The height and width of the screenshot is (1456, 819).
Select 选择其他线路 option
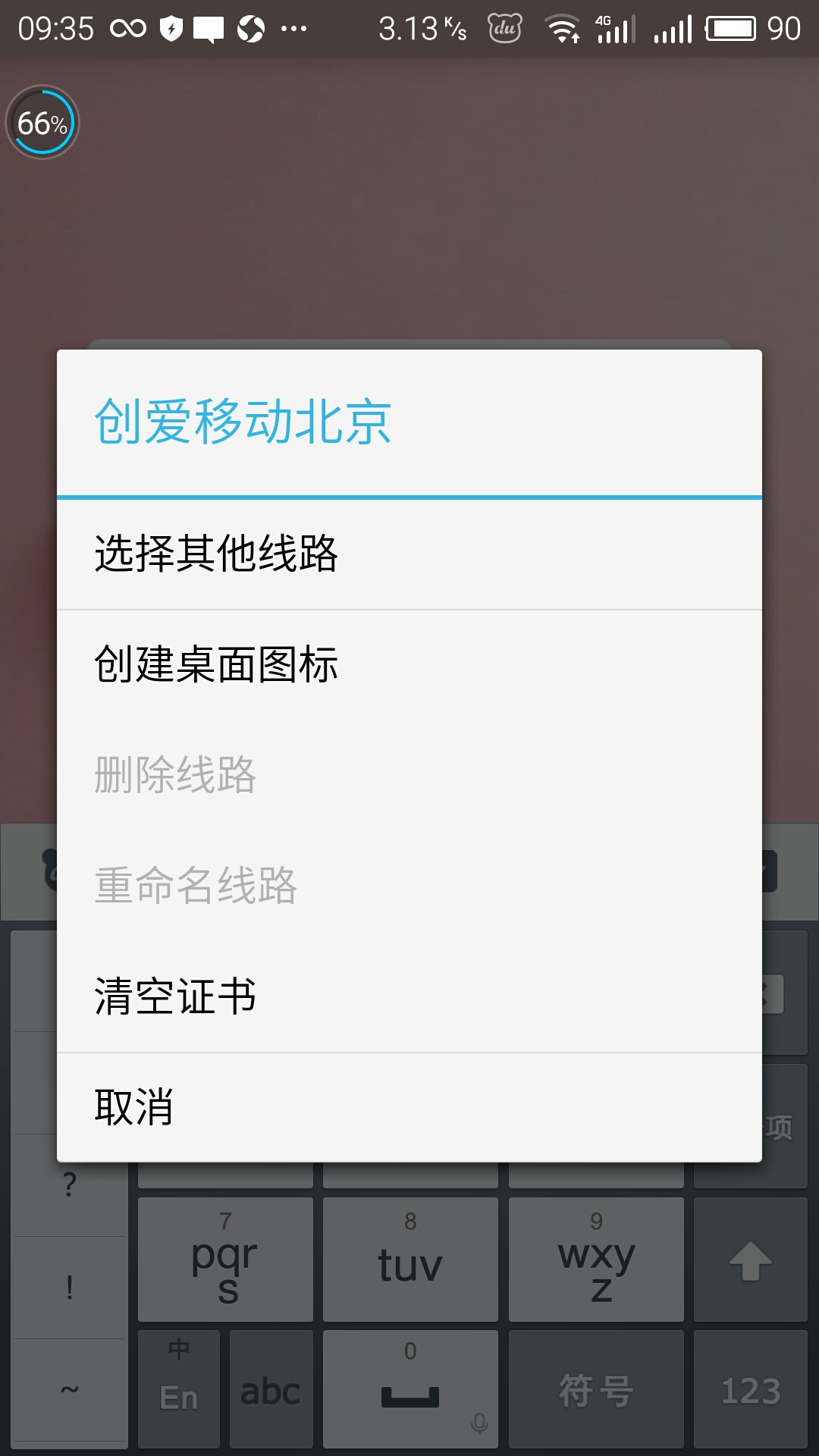pos(409,554)
